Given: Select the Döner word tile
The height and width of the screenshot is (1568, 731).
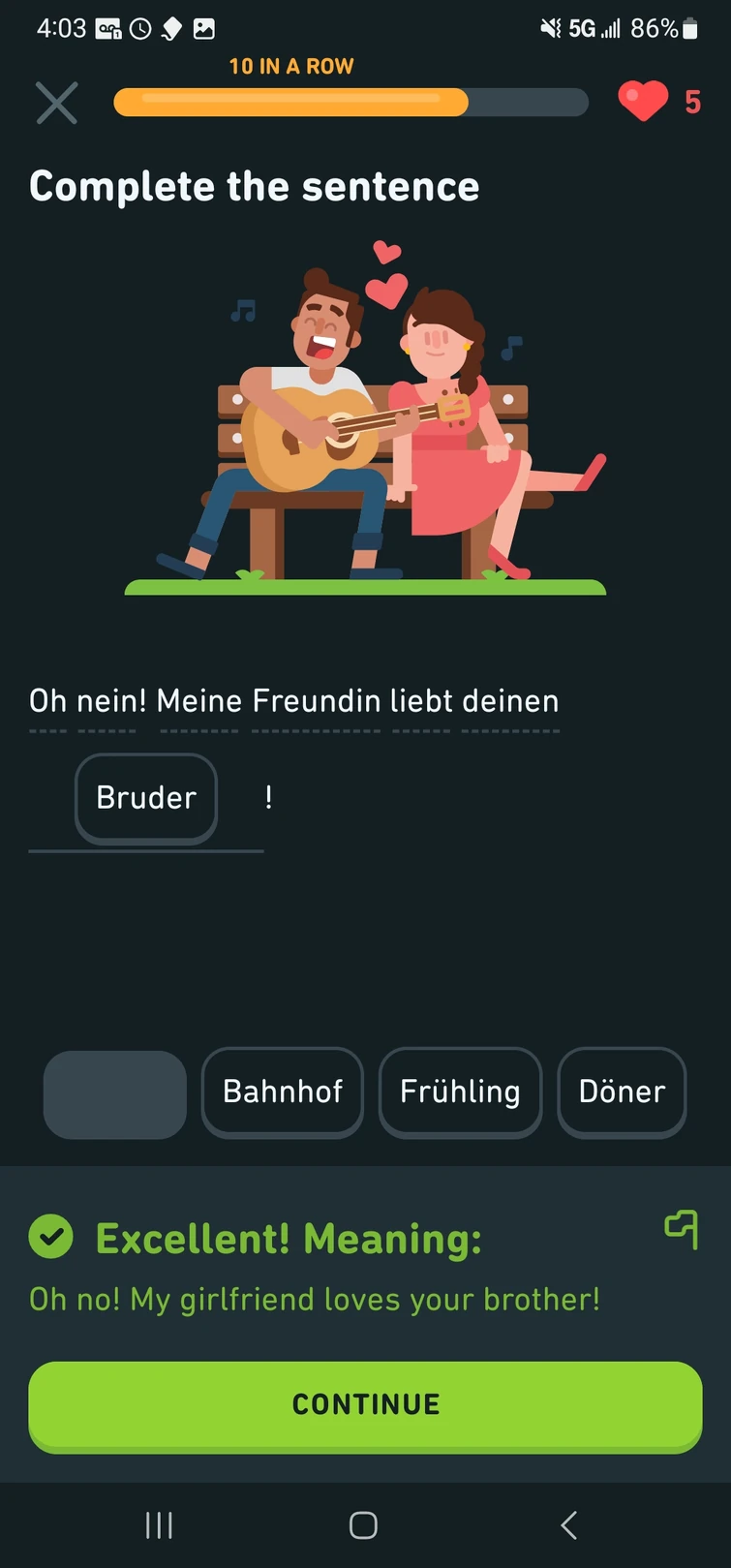Looking at the screenshot, I should pyautogui.click(x=622, y=1092).
